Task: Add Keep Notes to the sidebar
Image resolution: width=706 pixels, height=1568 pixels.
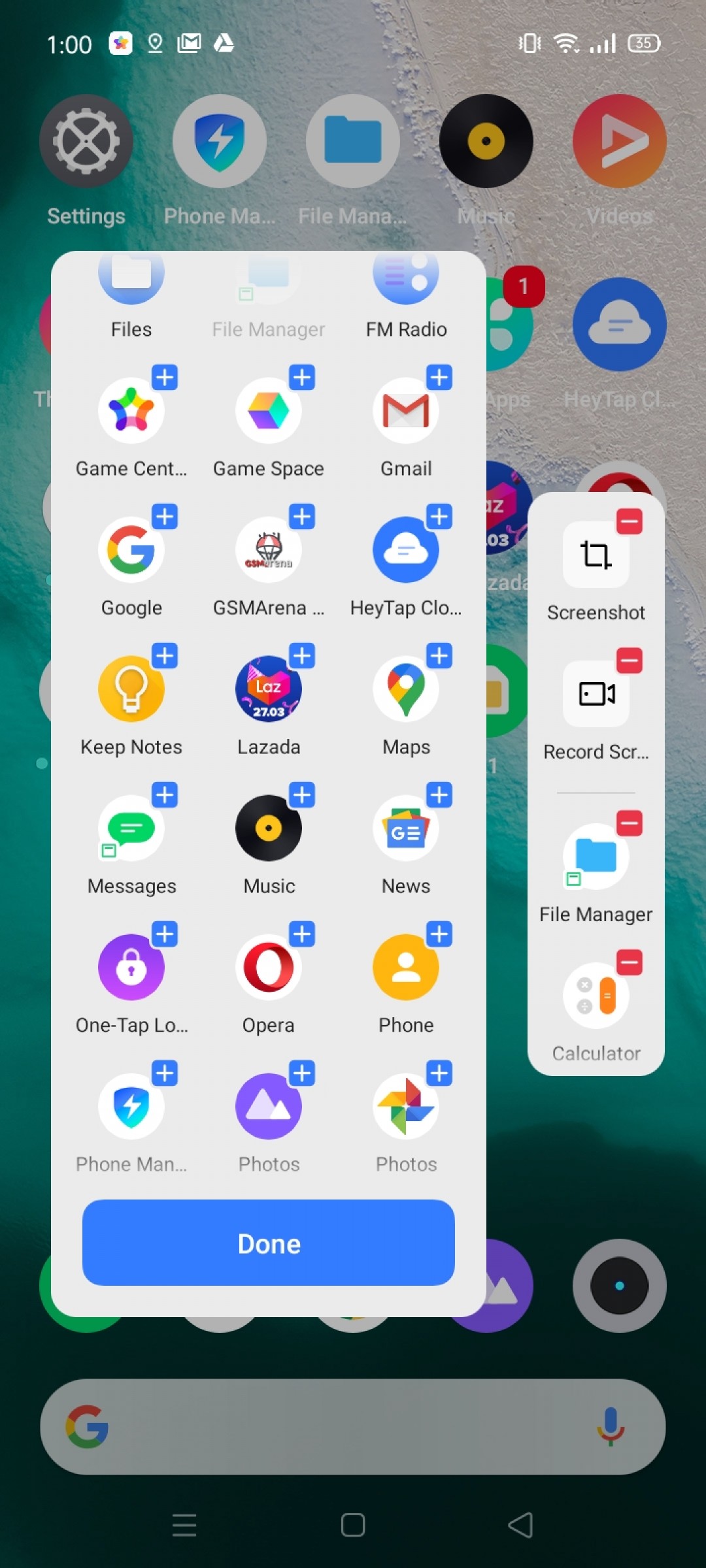Action: coord(165,656)
